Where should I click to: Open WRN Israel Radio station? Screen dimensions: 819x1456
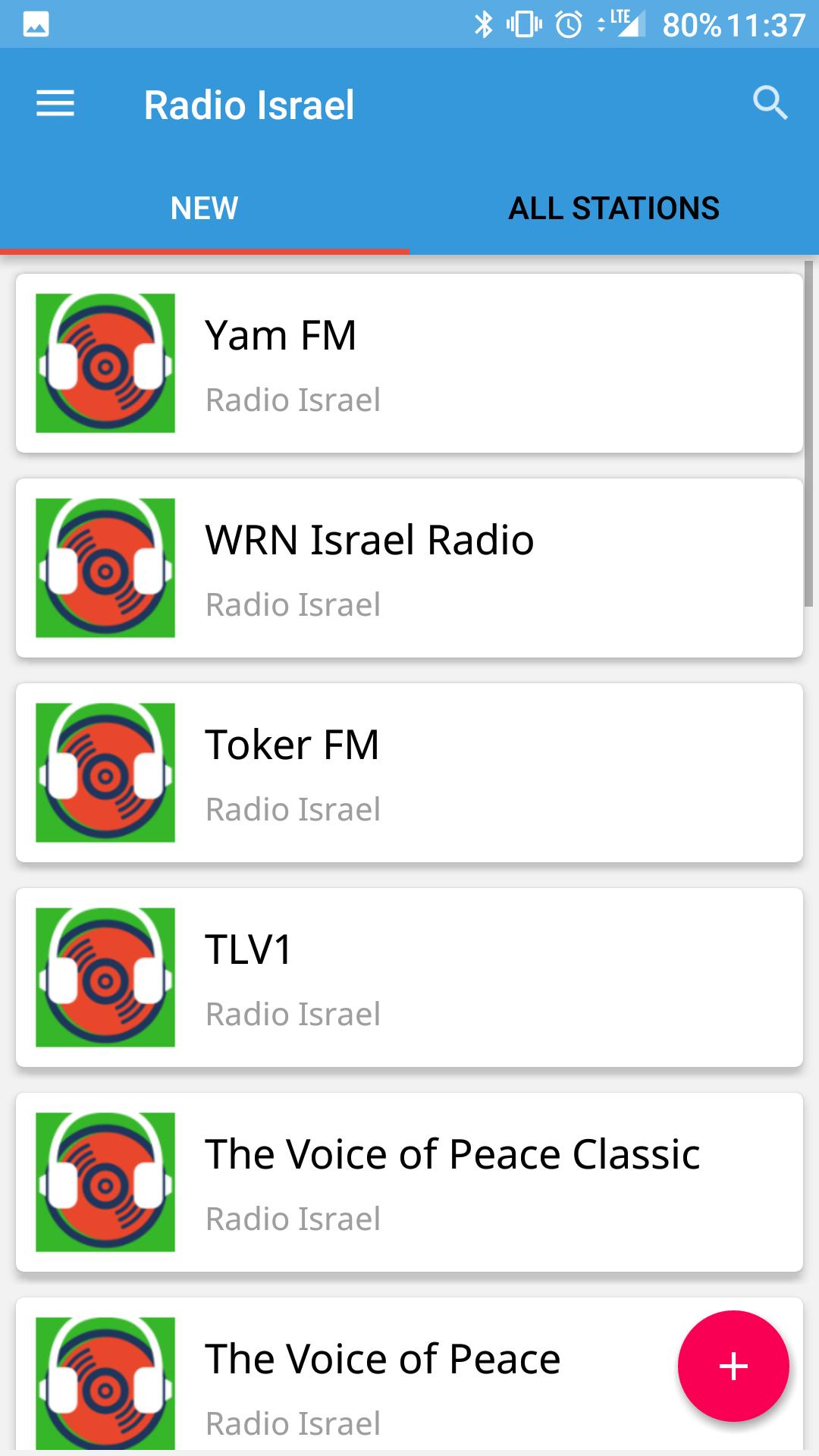(x=409, y=568)
